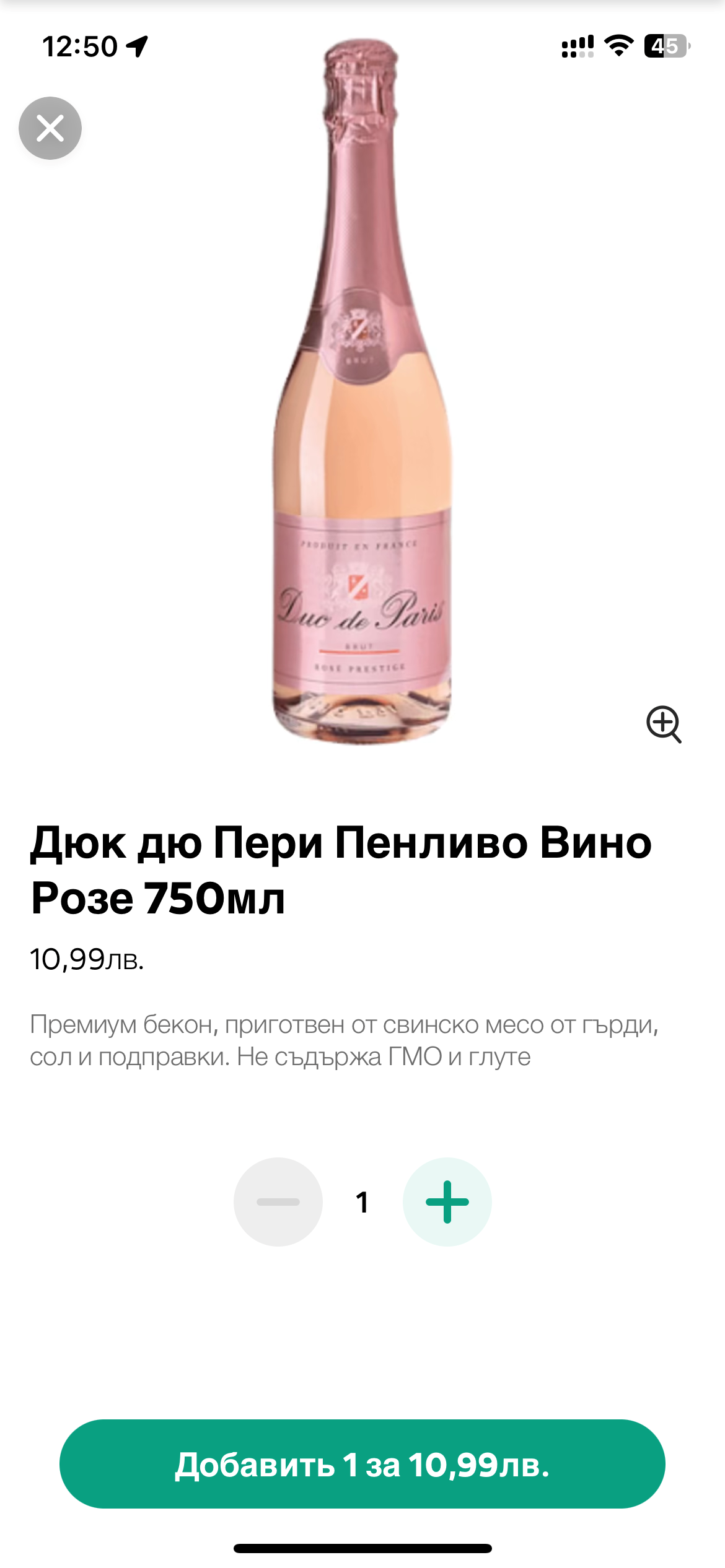Close the product details sheet
This screenshot has height=1568, width=725.
coord(50,128)
